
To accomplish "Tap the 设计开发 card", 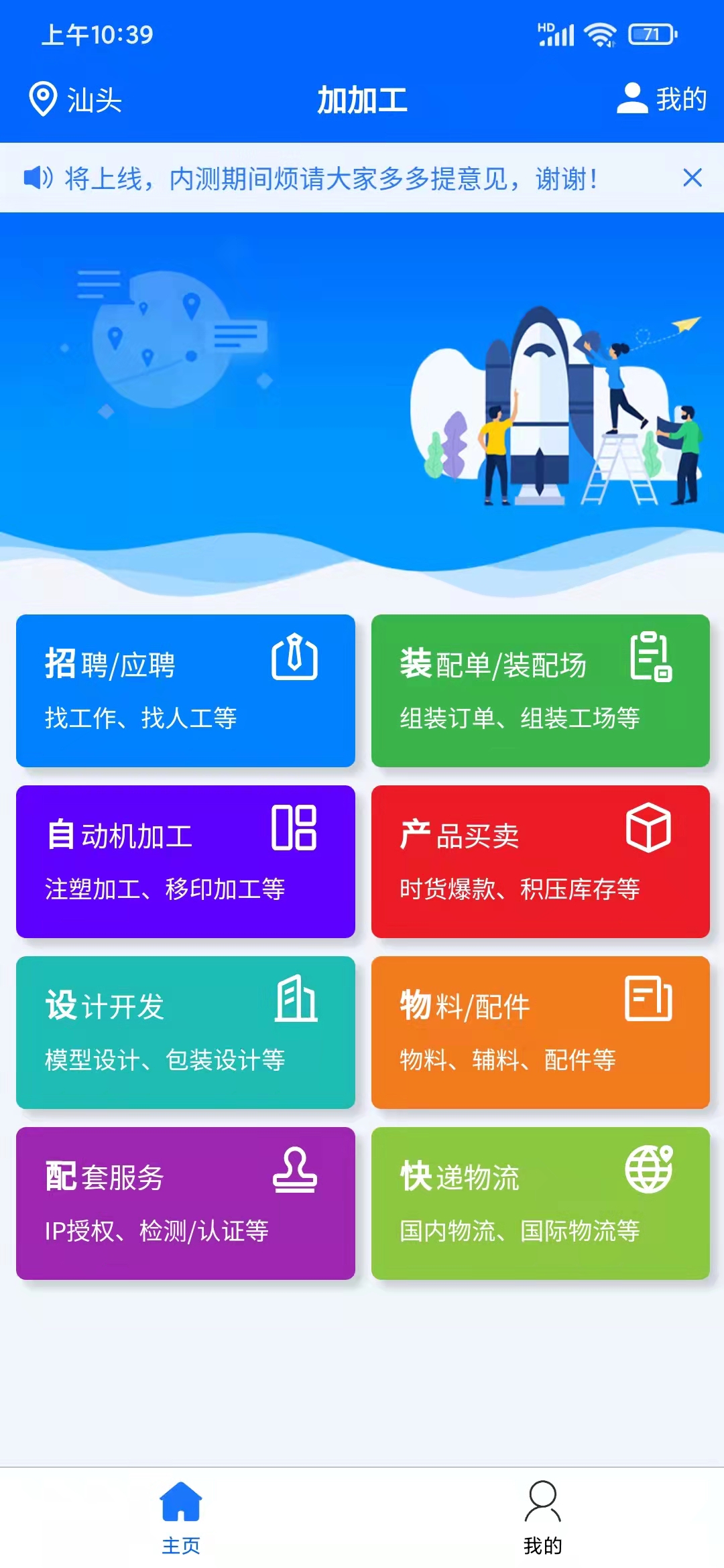I will click(x=186, y=1032).
